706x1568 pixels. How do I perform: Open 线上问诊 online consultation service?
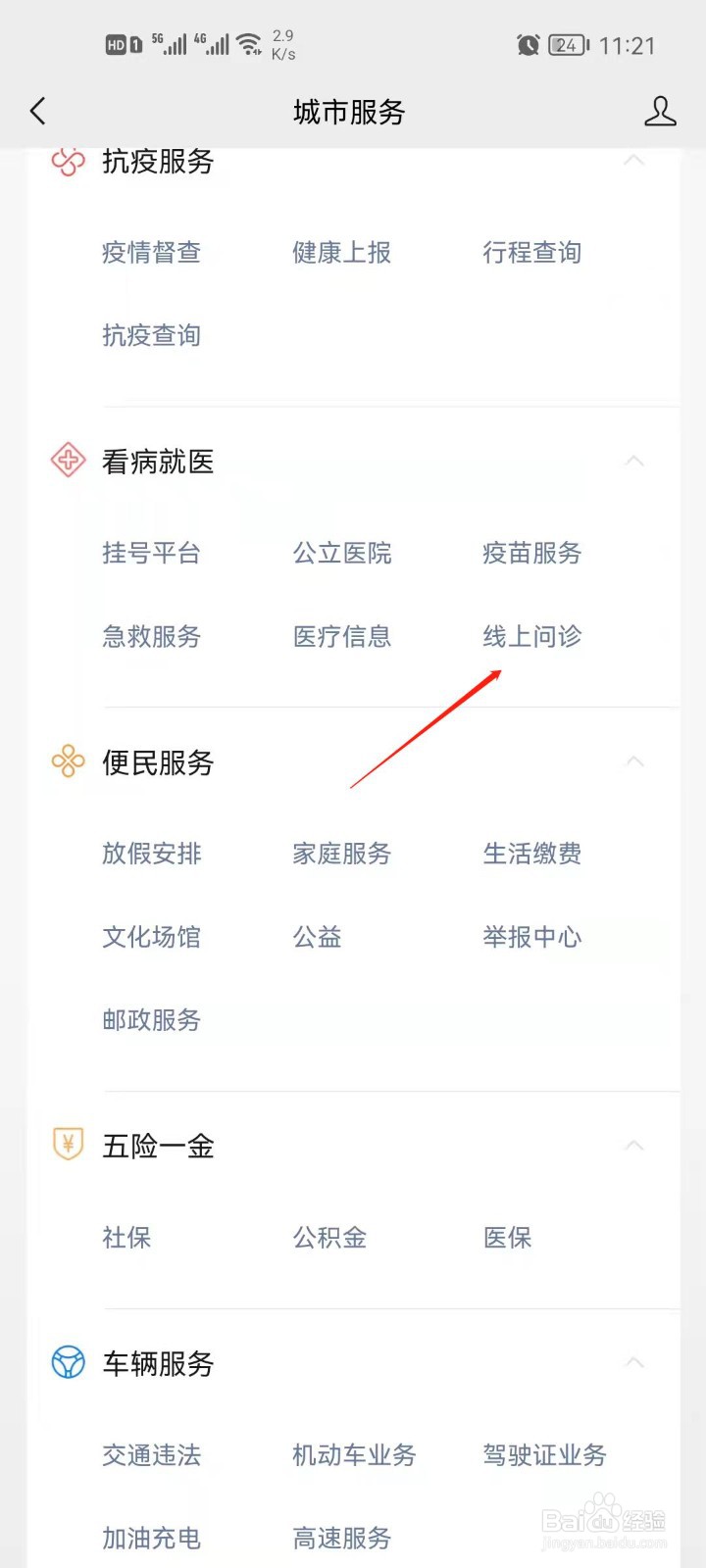point(530,636)
